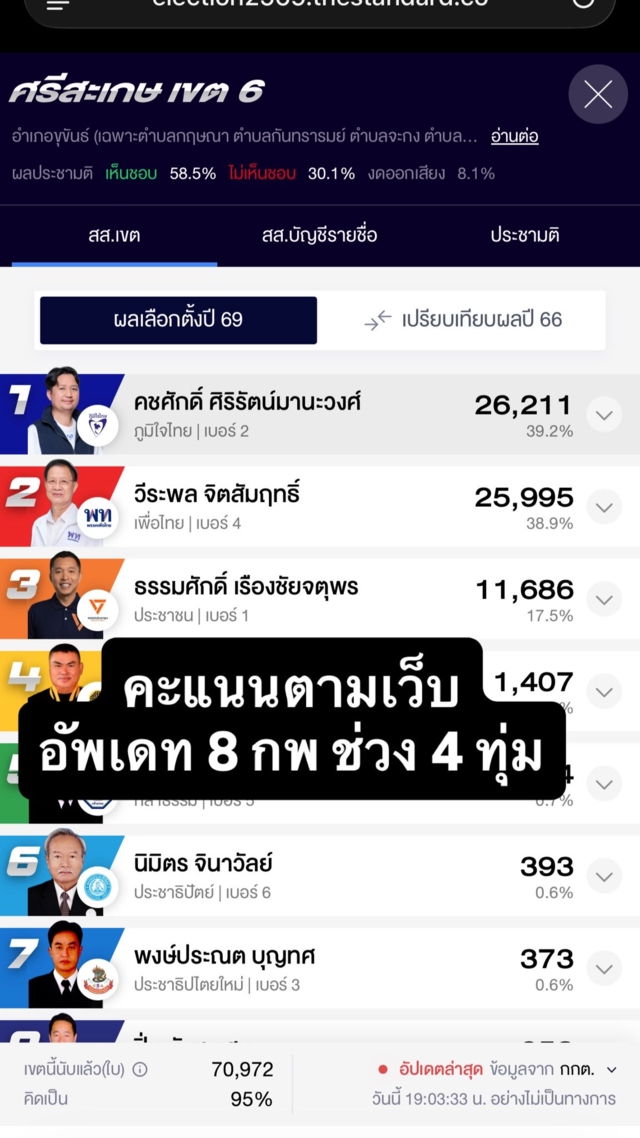
Task: Select the สส.เขต tab
Action: (114, 236)
